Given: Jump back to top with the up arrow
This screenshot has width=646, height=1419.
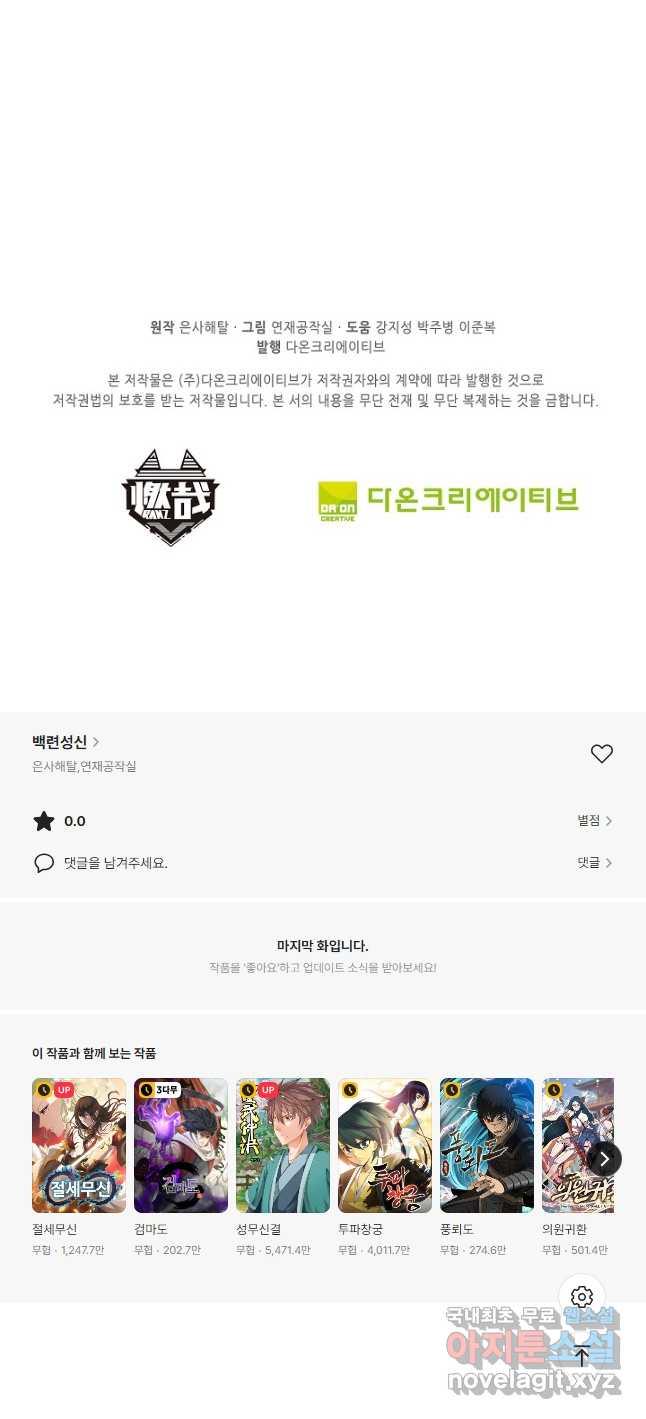Looking at the screenshot, I should (x=582, y=1356).
